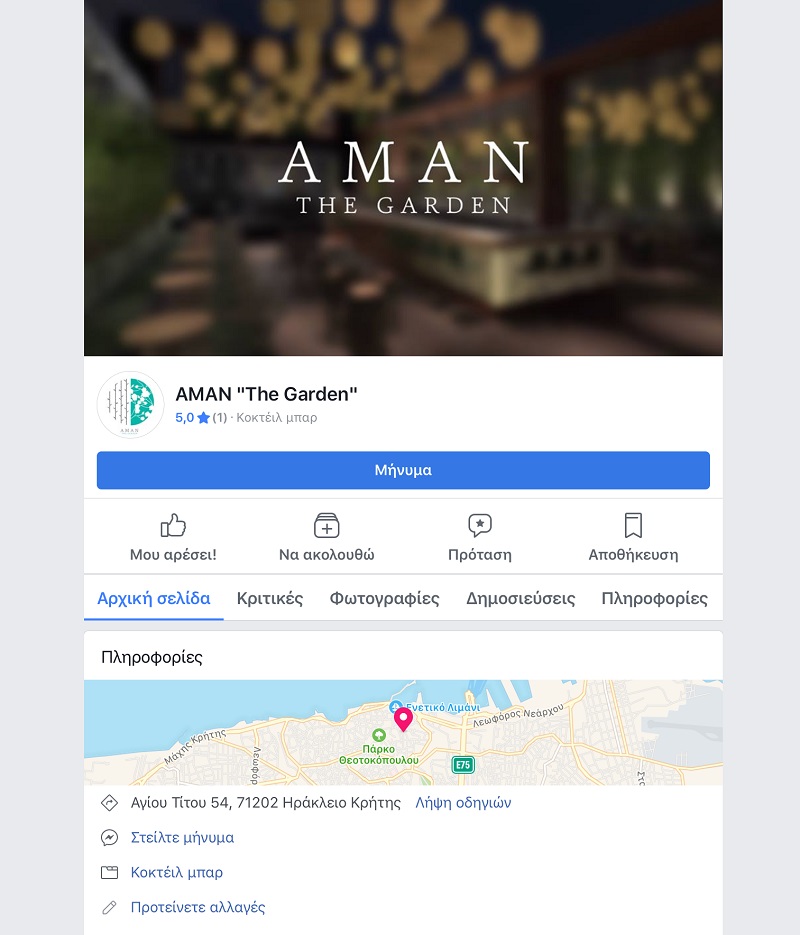Image resolution: width=800 pixels, height=935 pixels.
Task: Tap the blue Μήνυμα button
Action: 403,470
